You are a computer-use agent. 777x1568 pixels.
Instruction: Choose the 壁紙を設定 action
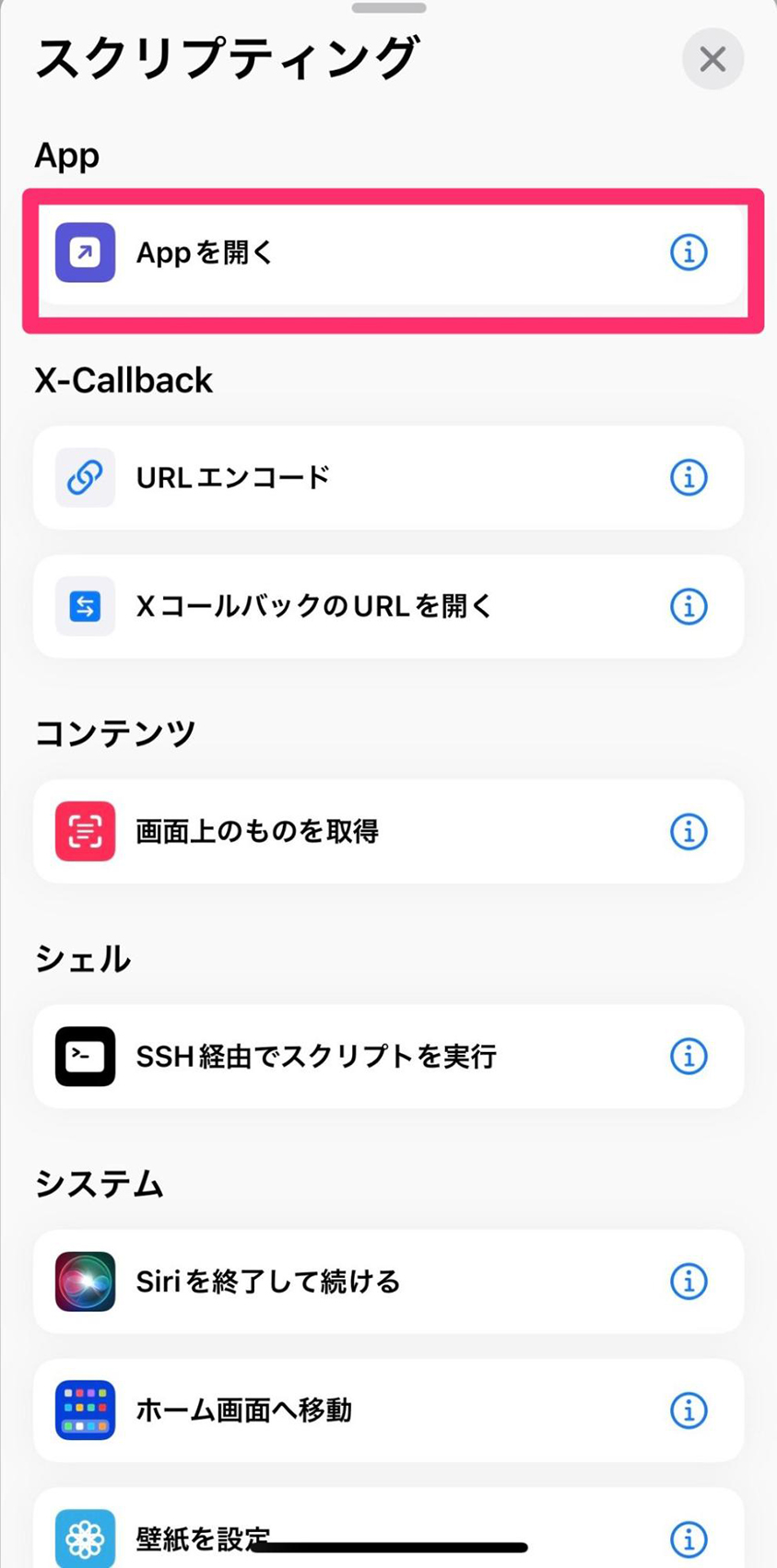(x=388, y=1527)
